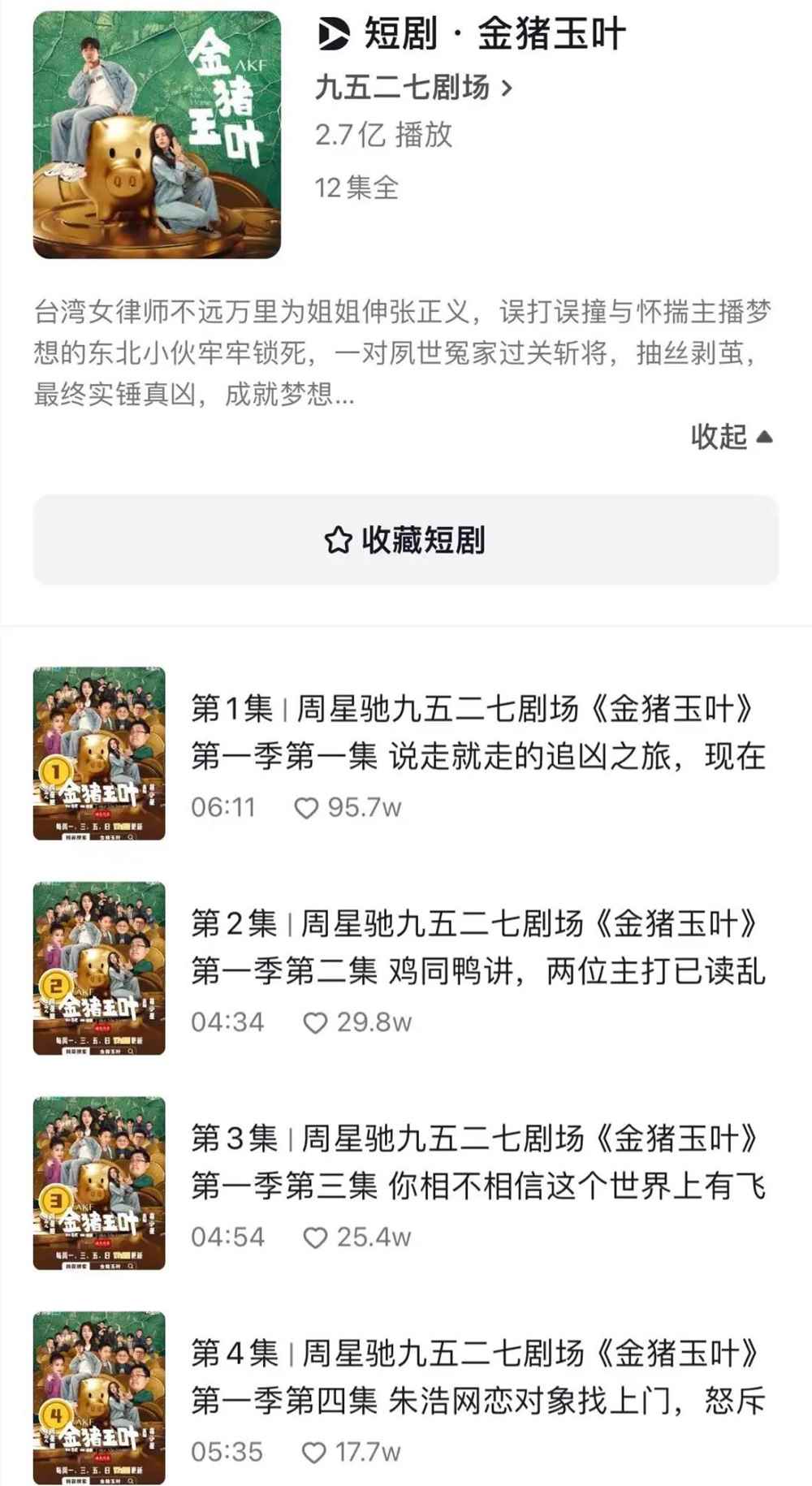Tap the heart icon showing 17.7w likes

tap(313, 1452)
